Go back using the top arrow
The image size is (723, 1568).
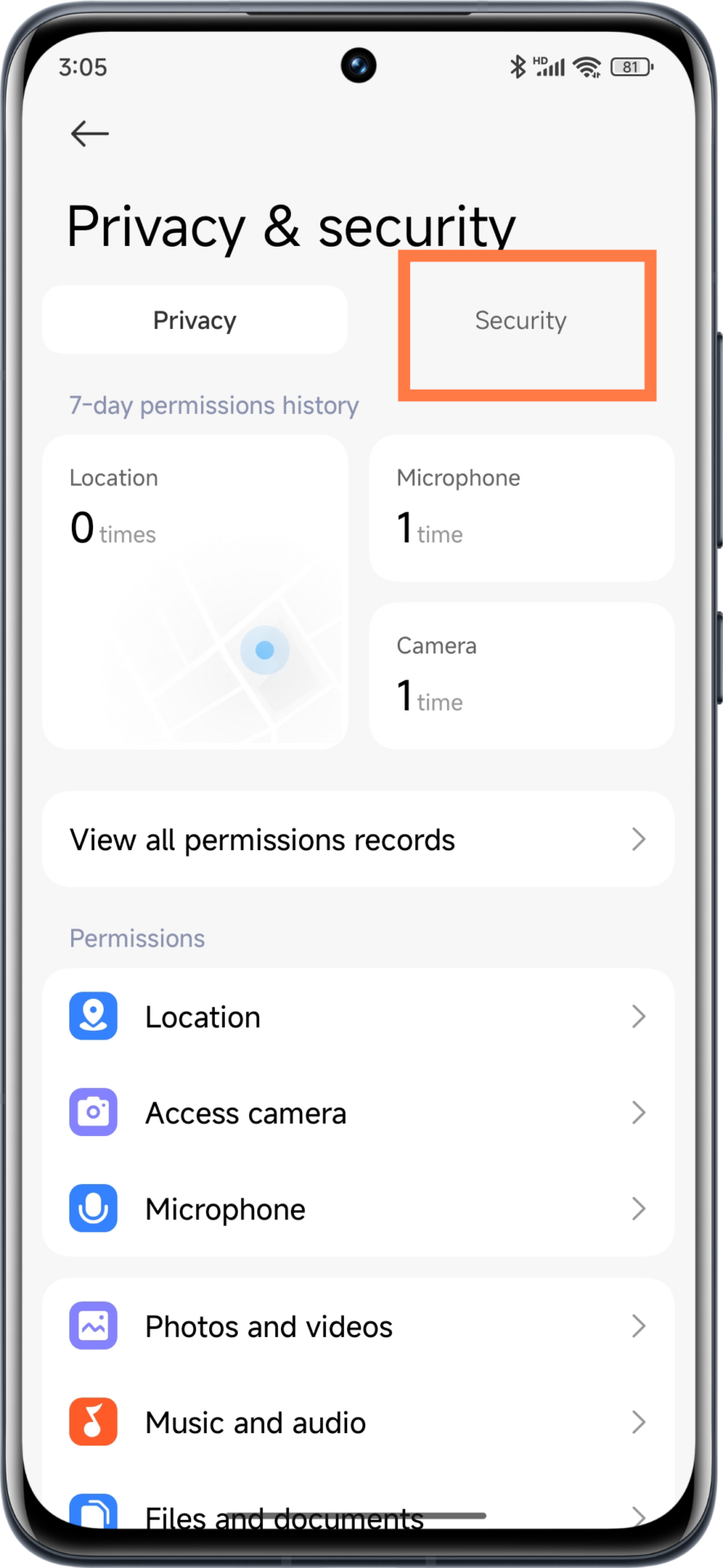(90, 133)
